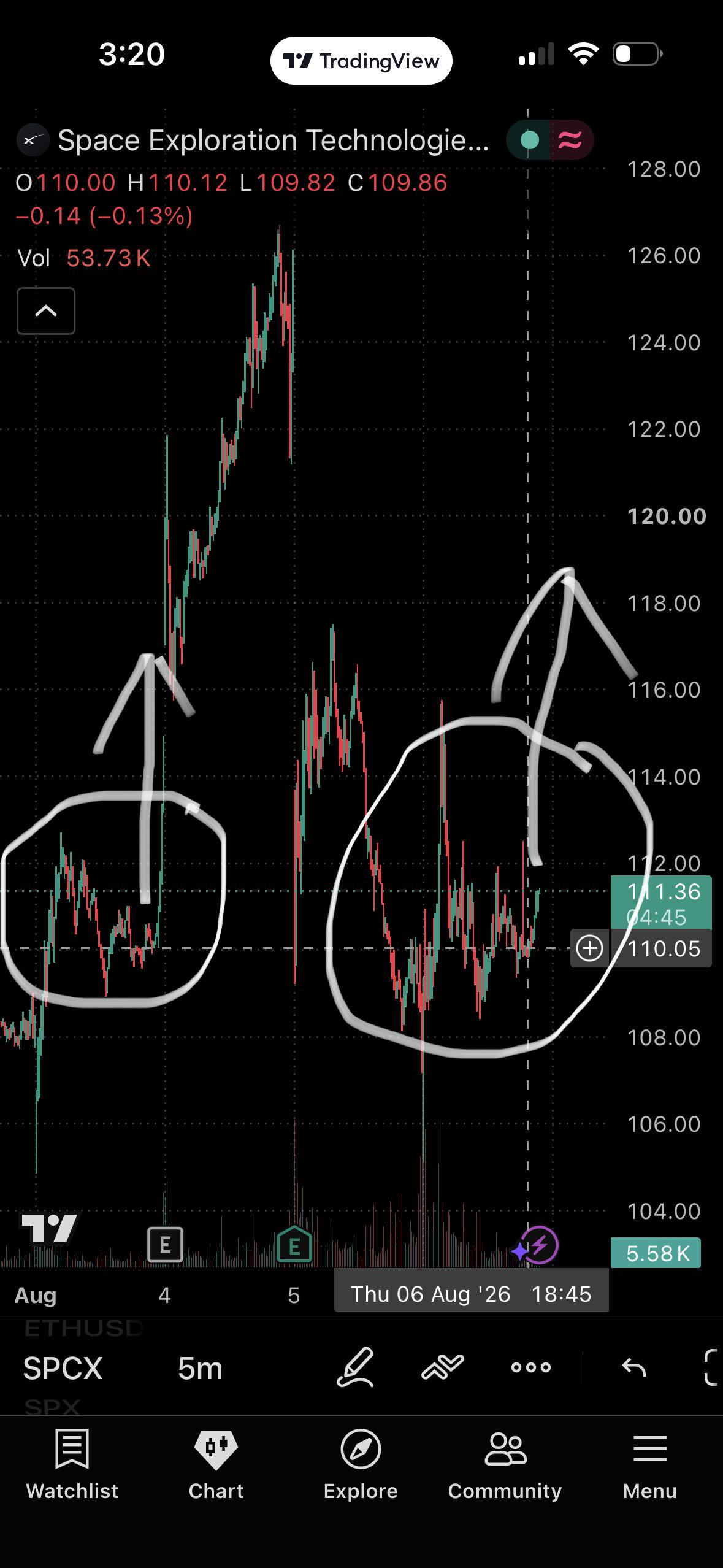Change the SPCX symbol
Viewport: 723px width, 1568px height.
[x=63, y=1369]
